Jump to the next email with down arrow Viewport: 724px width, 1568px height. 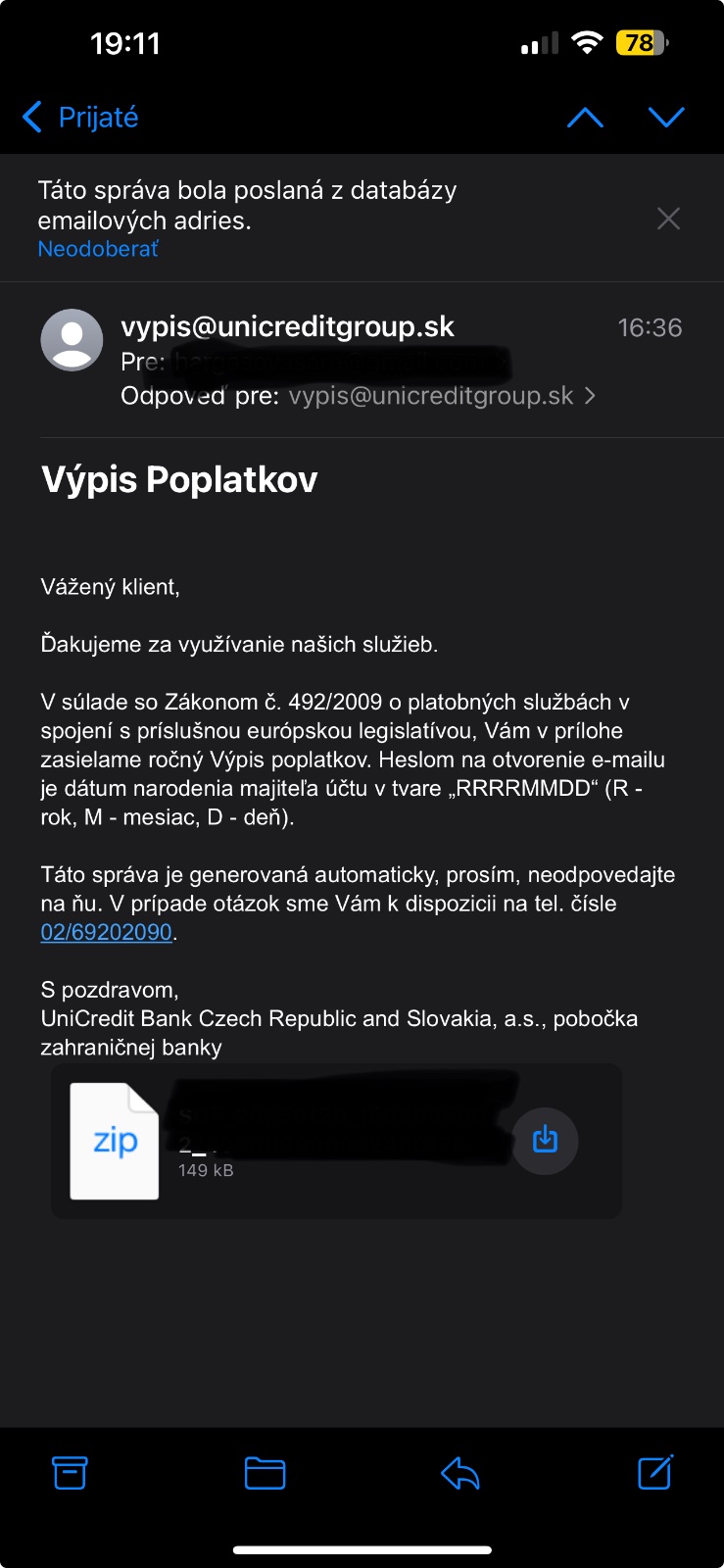pos(666,118)
